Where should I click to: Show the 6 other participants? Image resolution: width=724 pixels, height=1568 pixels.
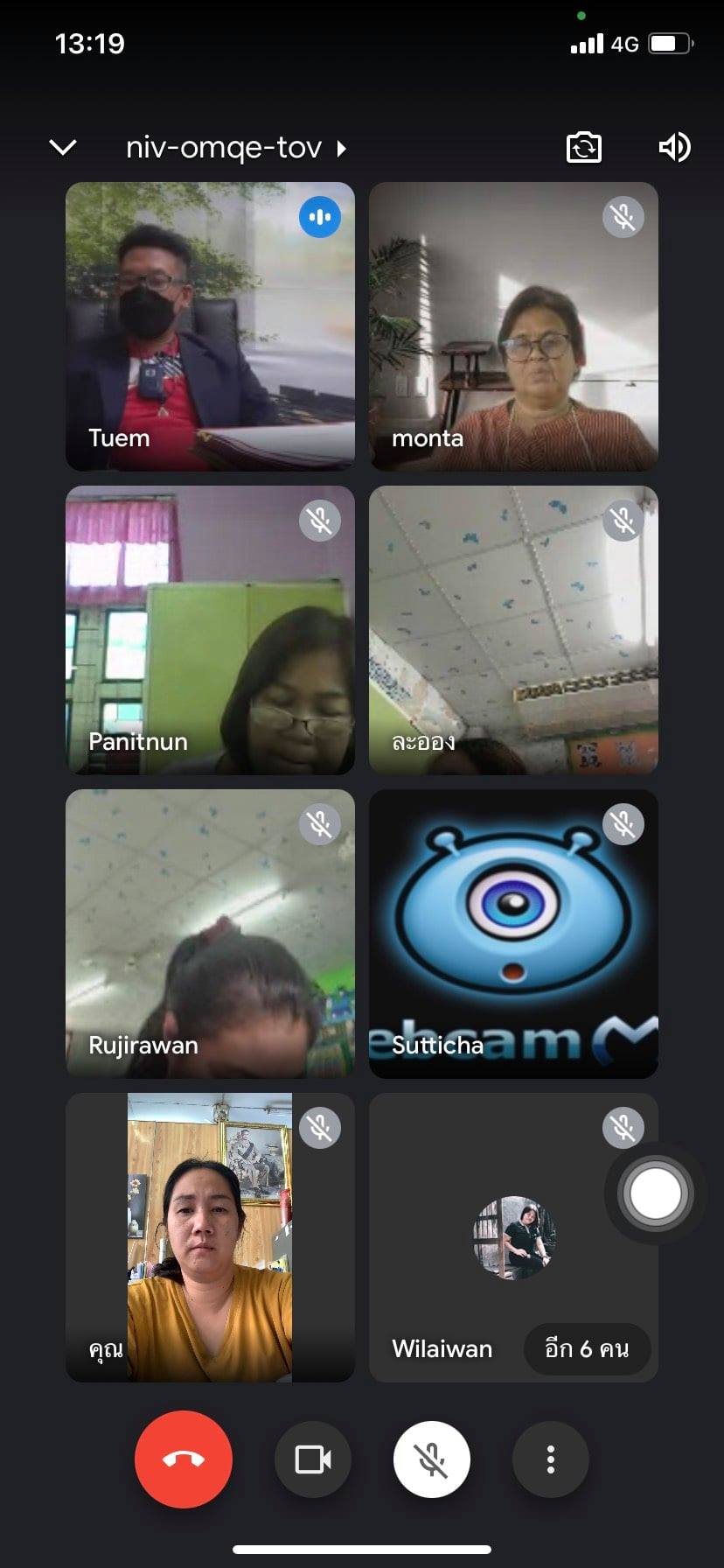click(587, 1348)
